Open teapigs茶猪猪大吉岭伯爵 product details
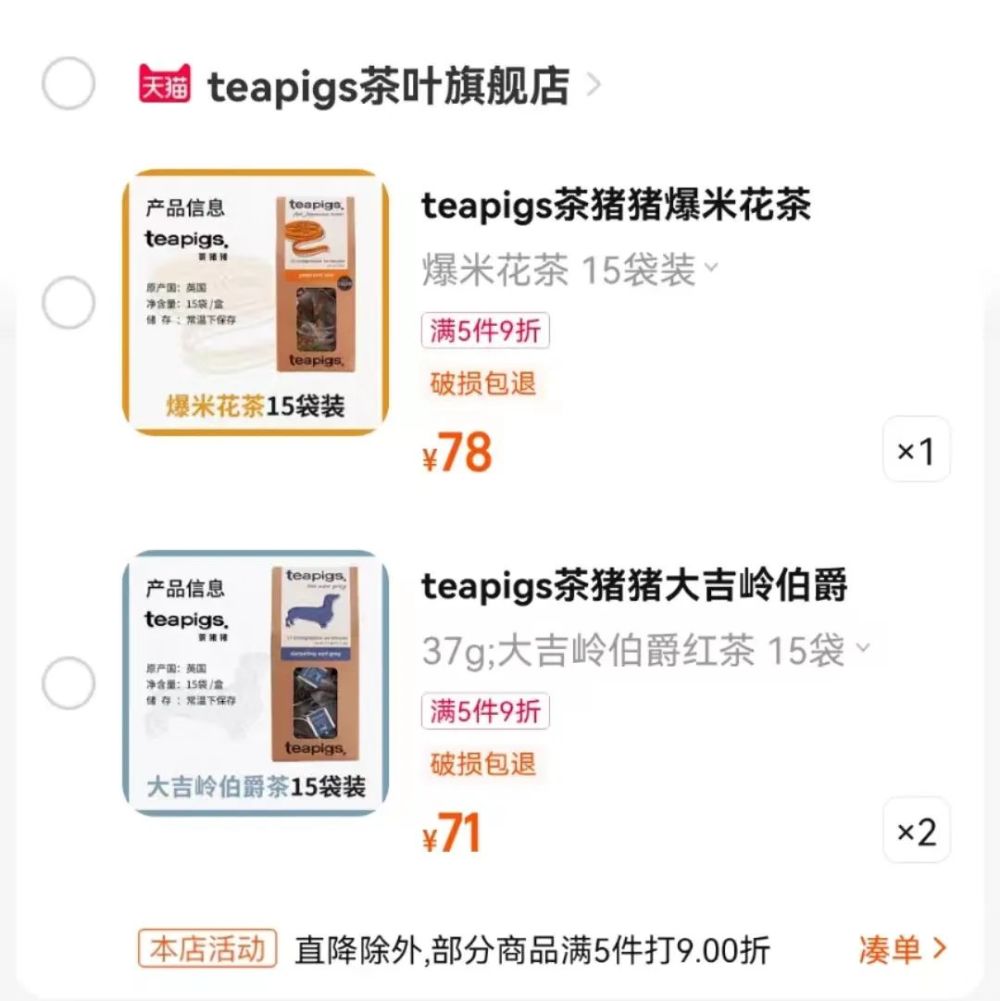Screen dimensions: 1000x1001 [634, 586]
